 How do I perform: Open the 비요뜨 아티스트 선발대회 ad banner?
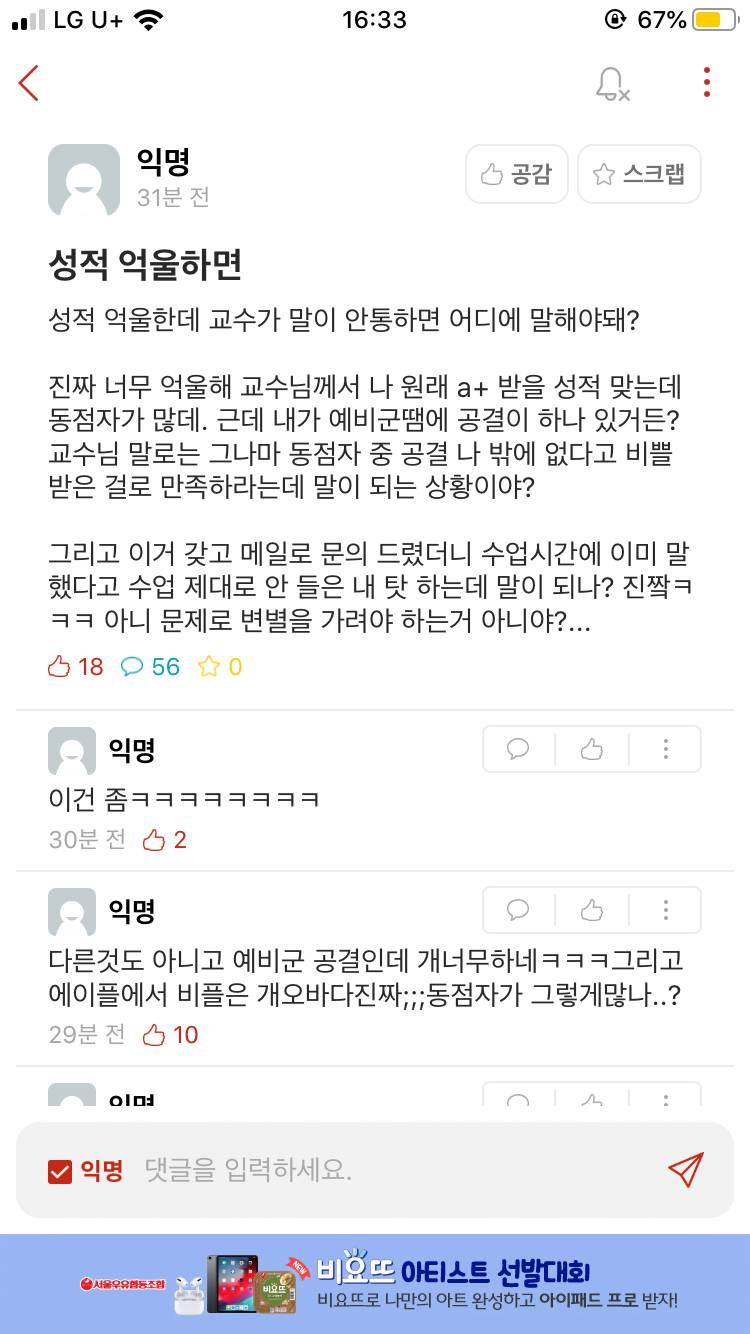point(375,1284)
